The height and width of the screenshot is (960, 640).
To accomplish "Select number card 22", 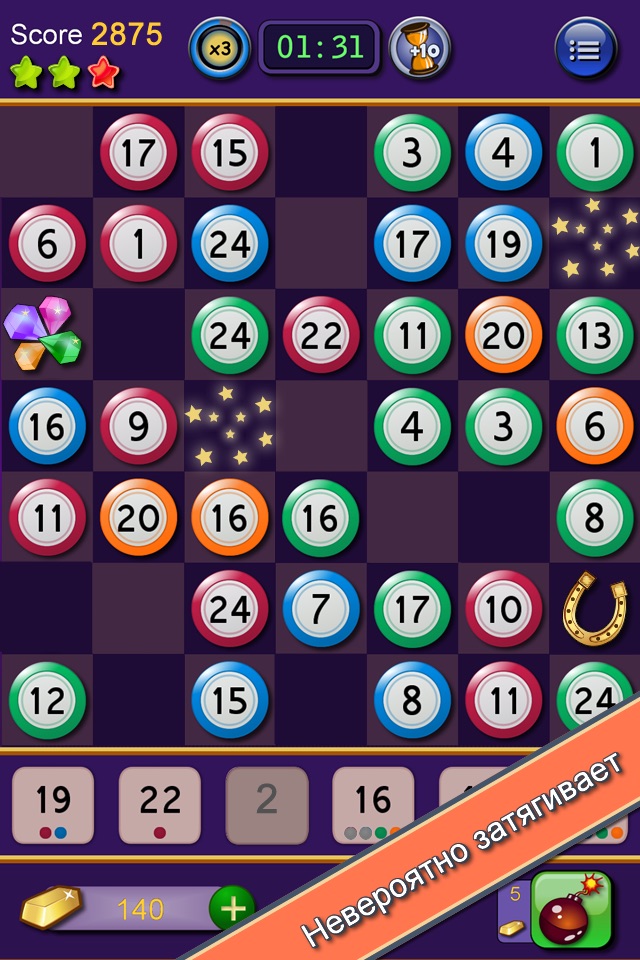I will click(x=160, y=805).
